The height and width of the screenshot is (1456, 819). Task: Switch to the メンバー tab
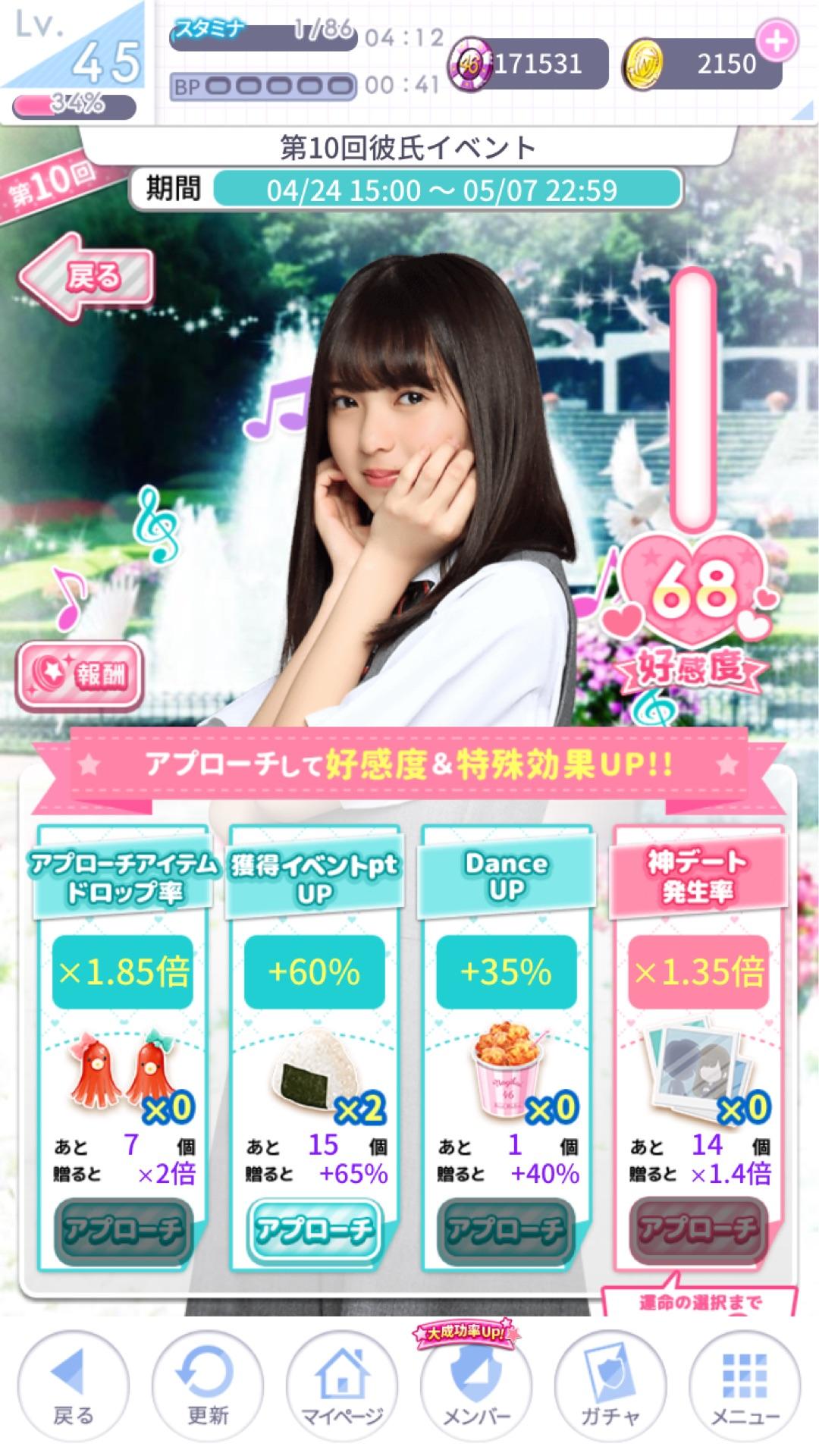[x=475, y=1386]
